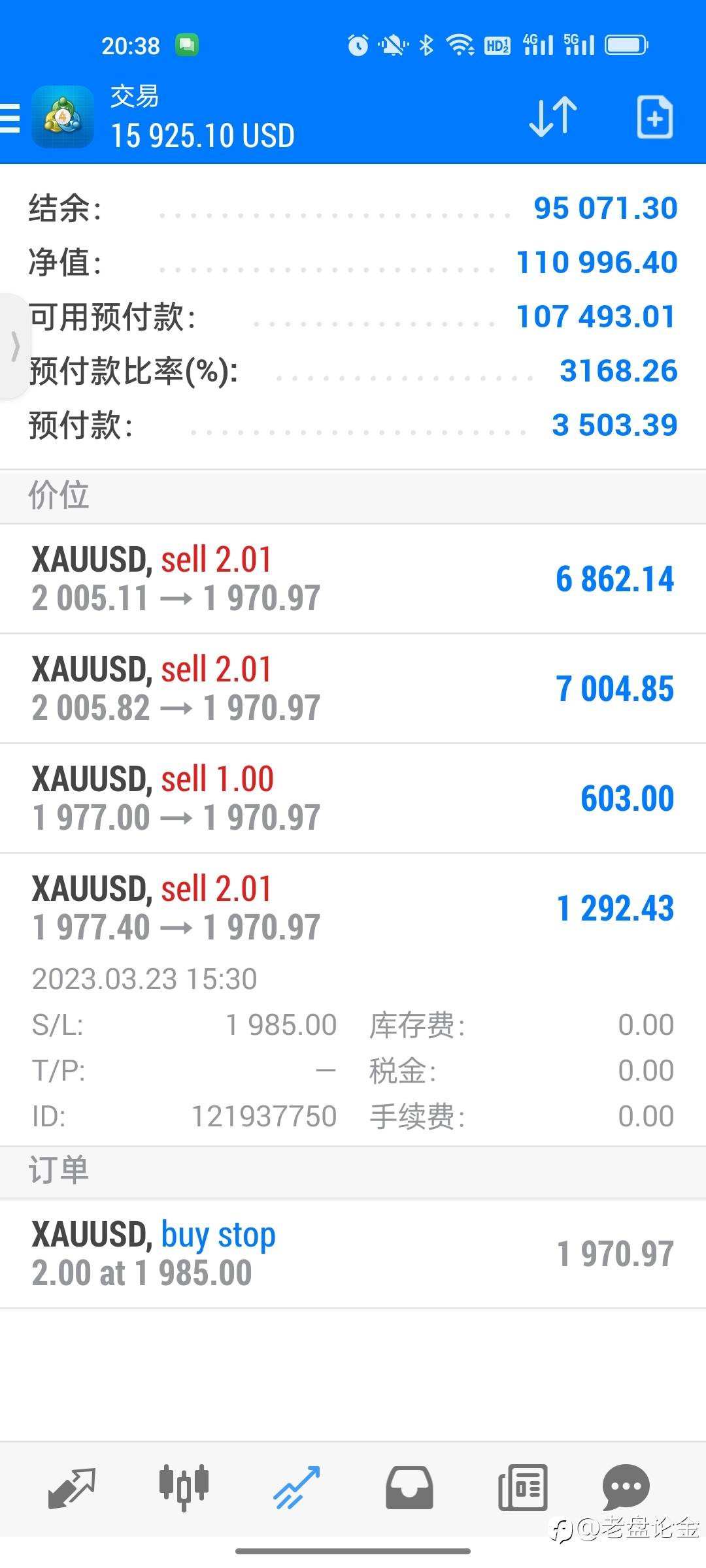Open the XAUUSD buy stop pending order
The width and height of the screenshot is (706, 1568).
[353, 1254]
